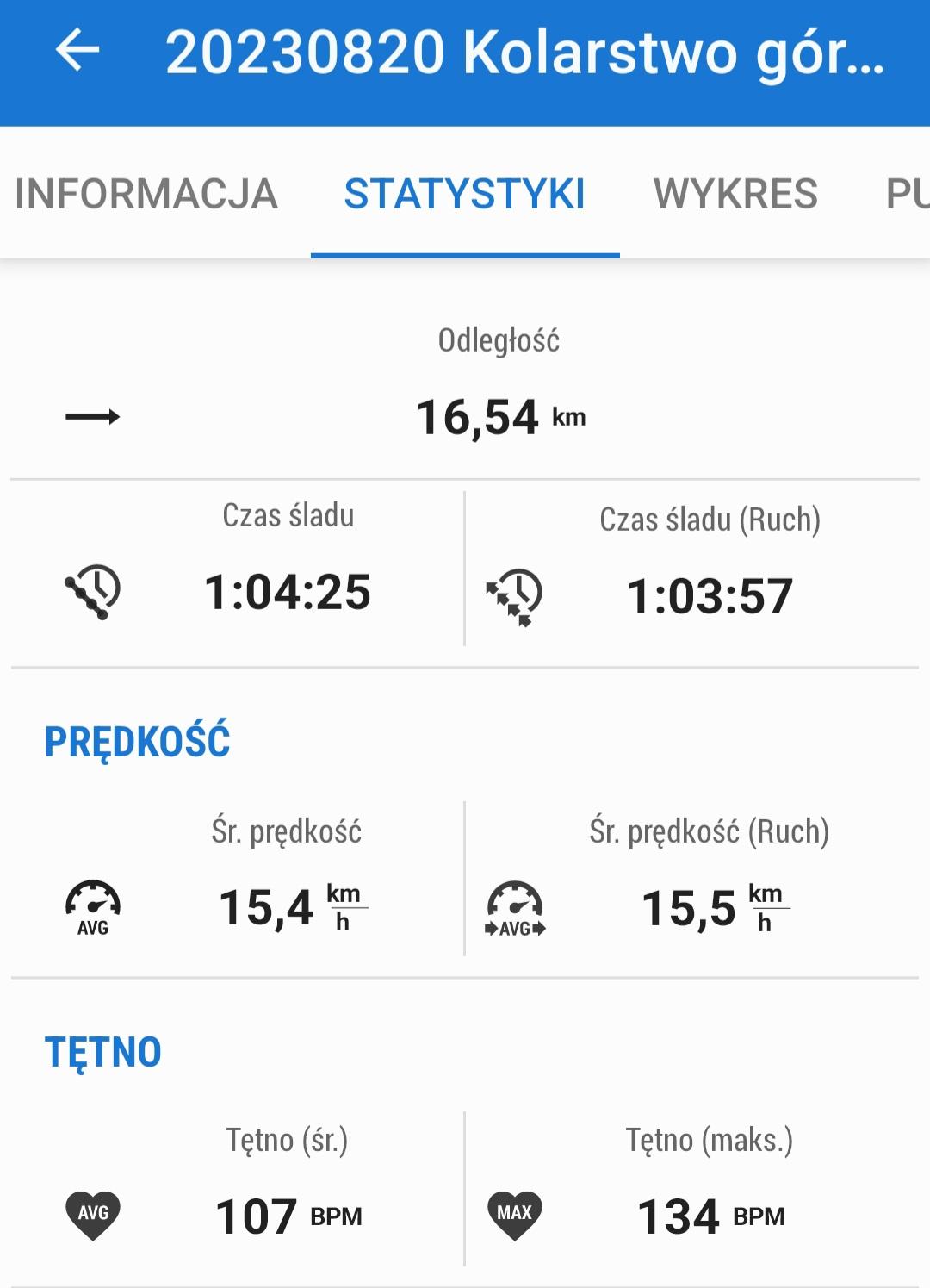Go back using the arrow
Screen dimensions: 930x1288
77,50
